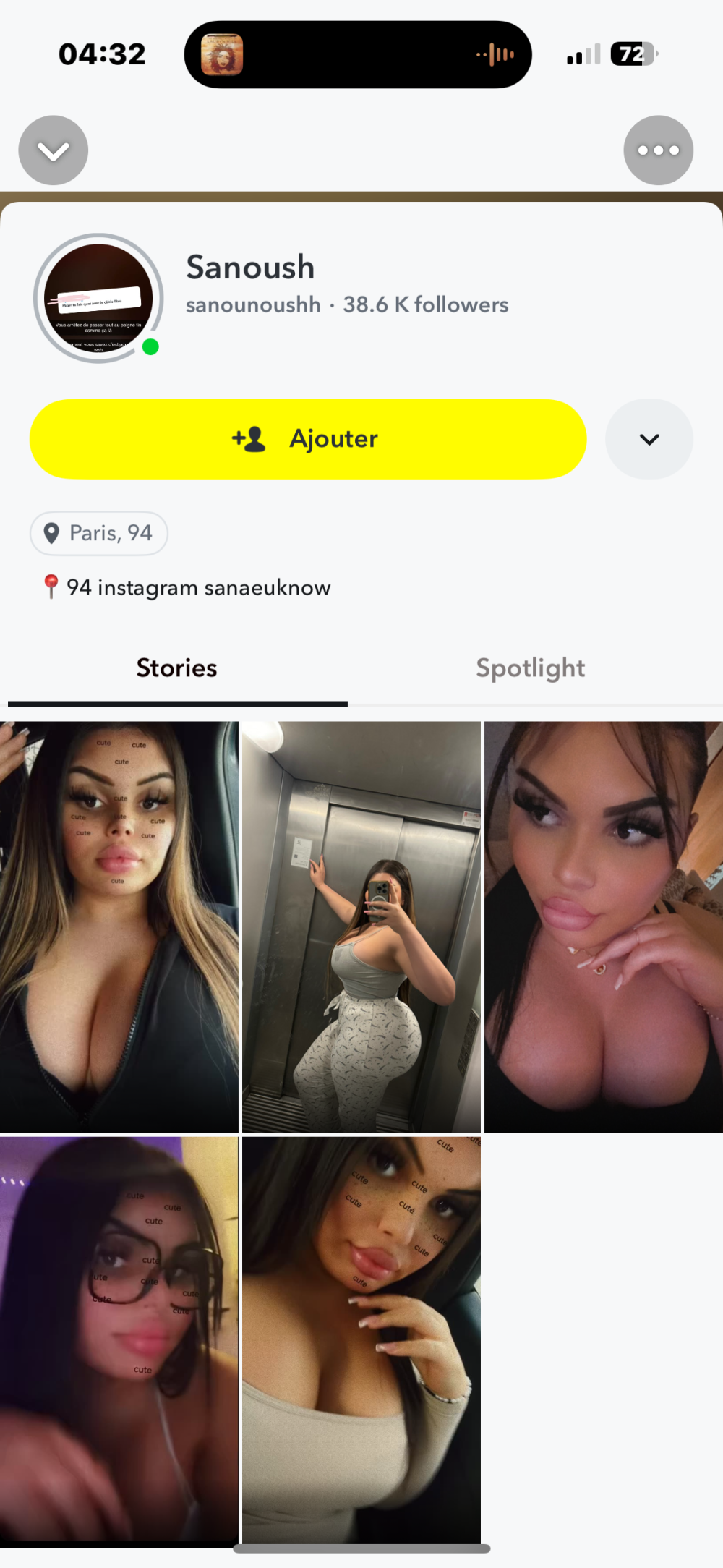Open the three-dot options menu
The image size is (723, 1568).
coord(658,150)
